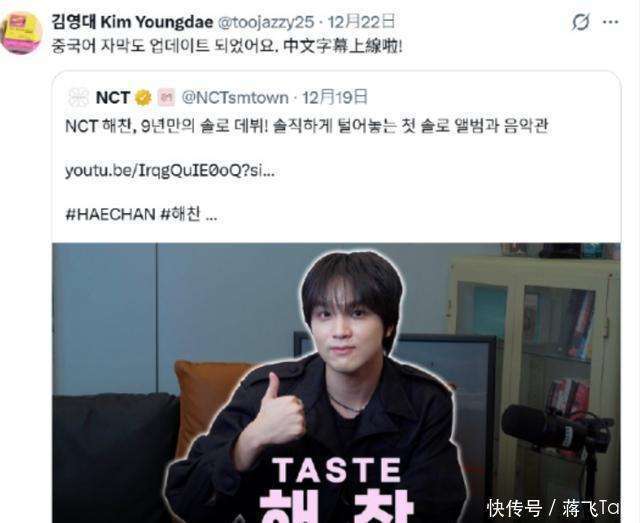The height and width of the screenshot is (523, 640).
Task: Open the youtu.be video link
Action: 170,170
